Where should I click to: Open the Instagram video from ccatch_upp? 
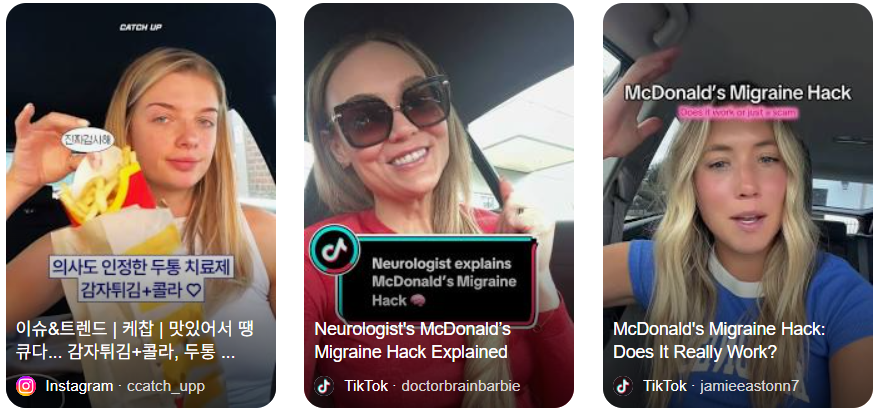point(140,200)
